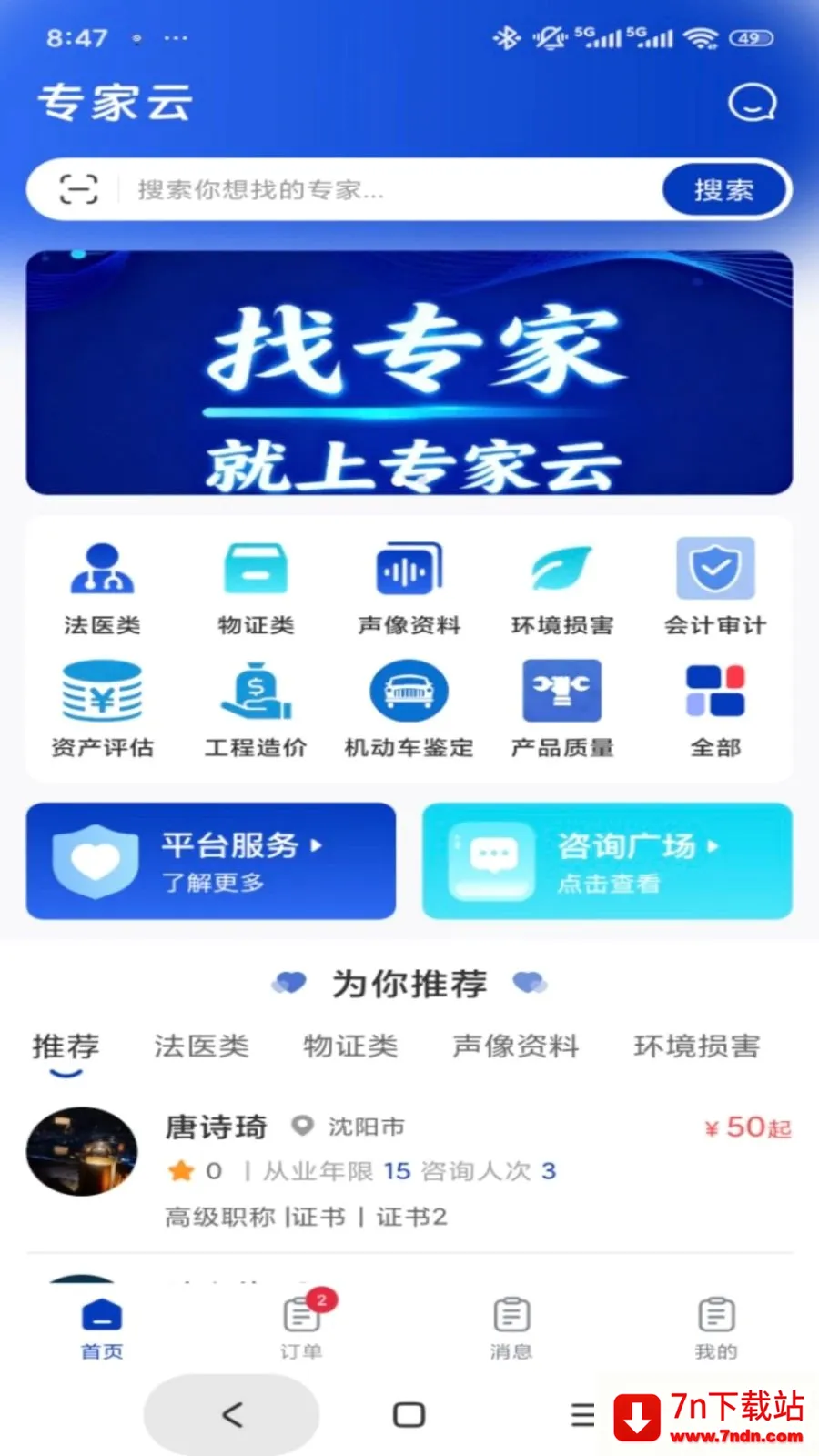Open the 咨询广场 card
This screenshot has height=1456, width=819.
607,861
